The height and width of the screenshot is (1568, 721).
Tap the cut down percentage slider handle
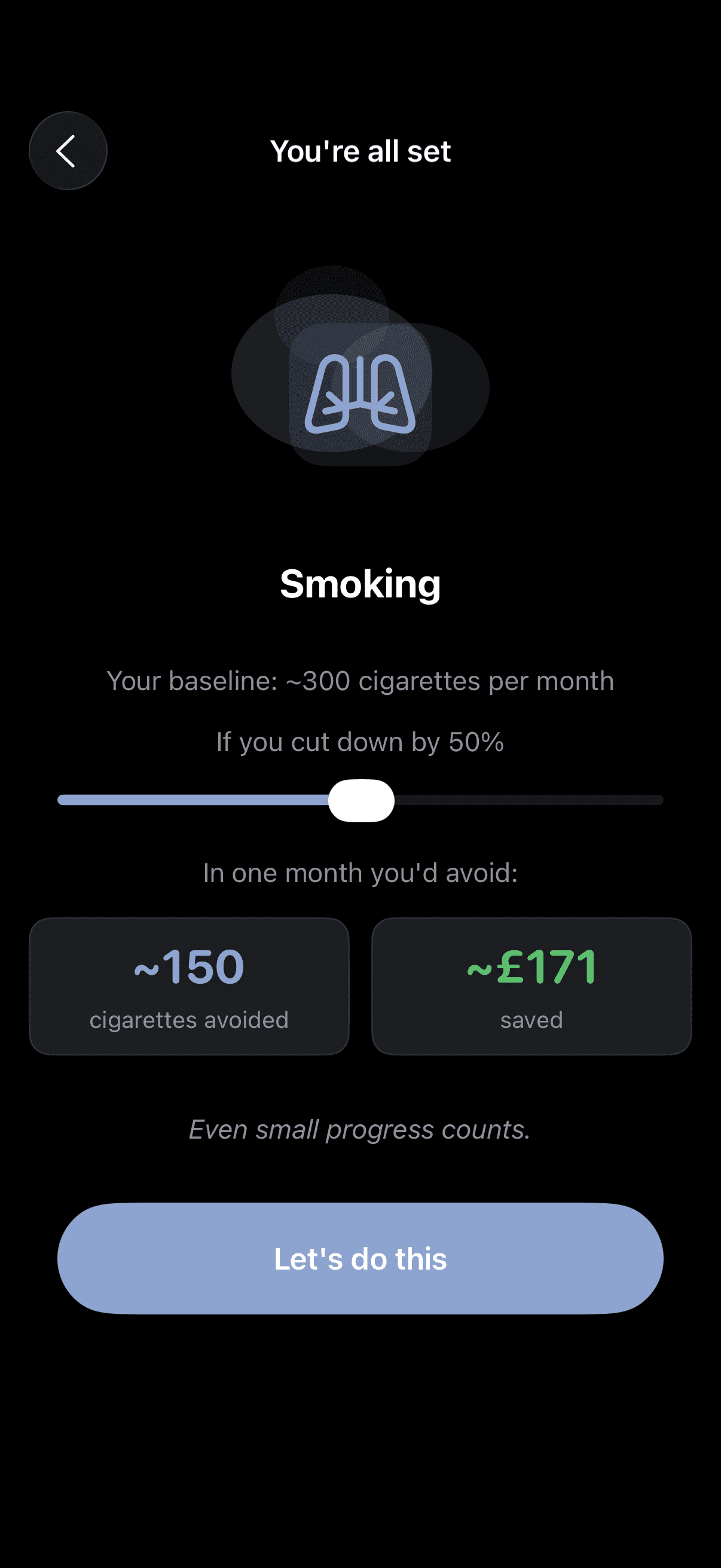tap(361, 800)
